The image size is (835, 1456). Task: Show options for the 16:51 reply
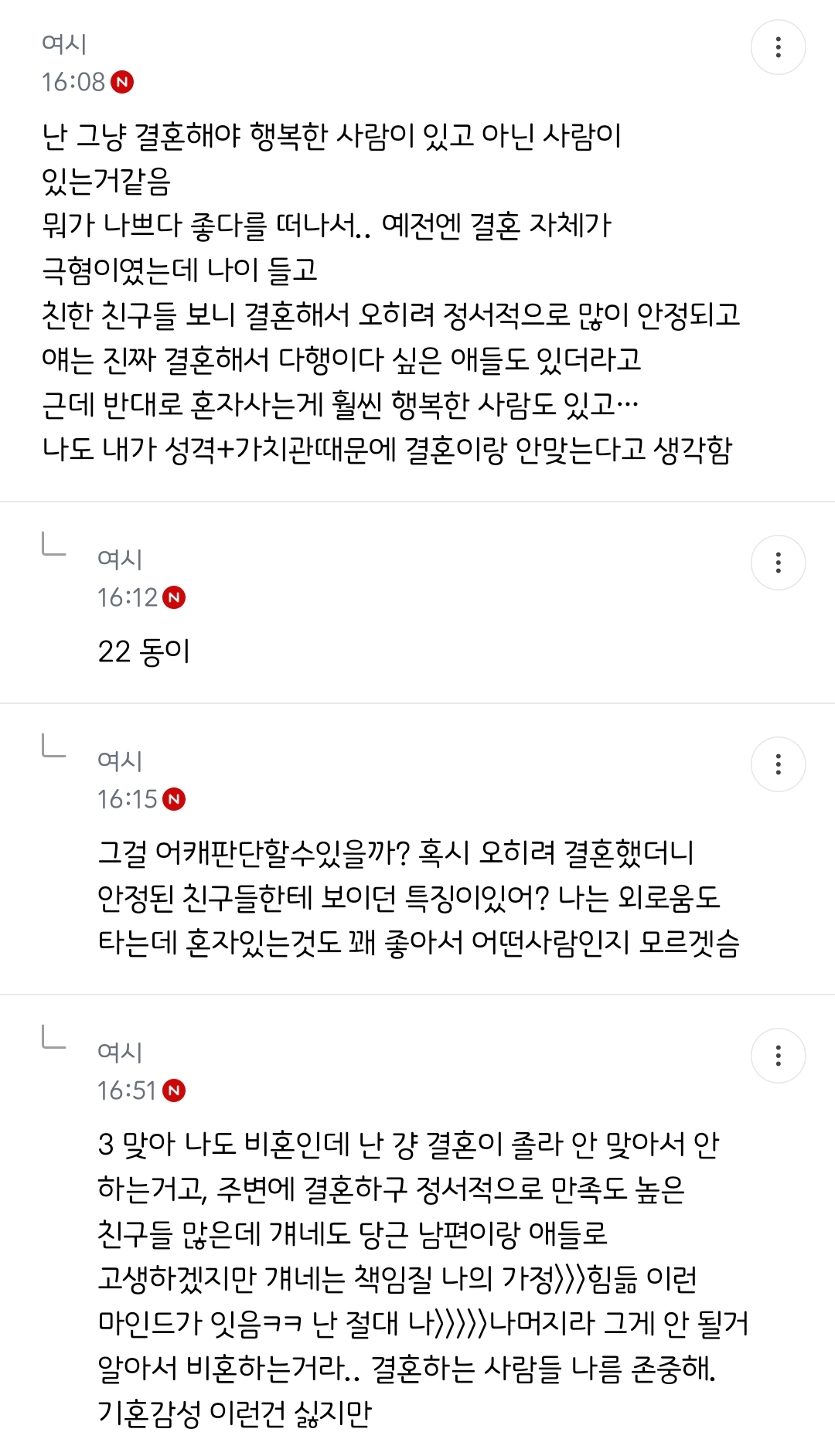point(778,1056)
